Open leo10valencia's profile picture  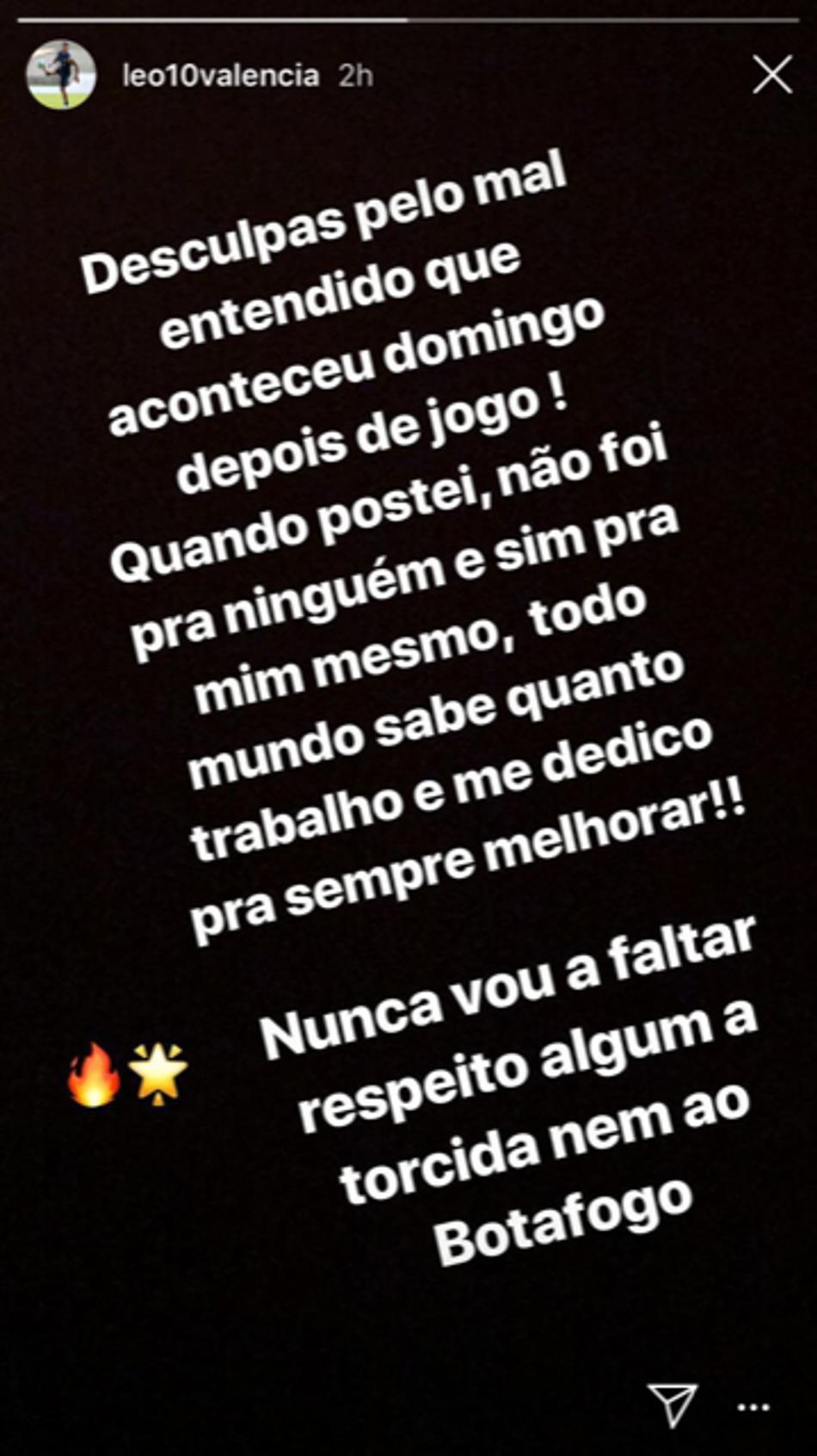pyautogui.click(x=60, y=75)
